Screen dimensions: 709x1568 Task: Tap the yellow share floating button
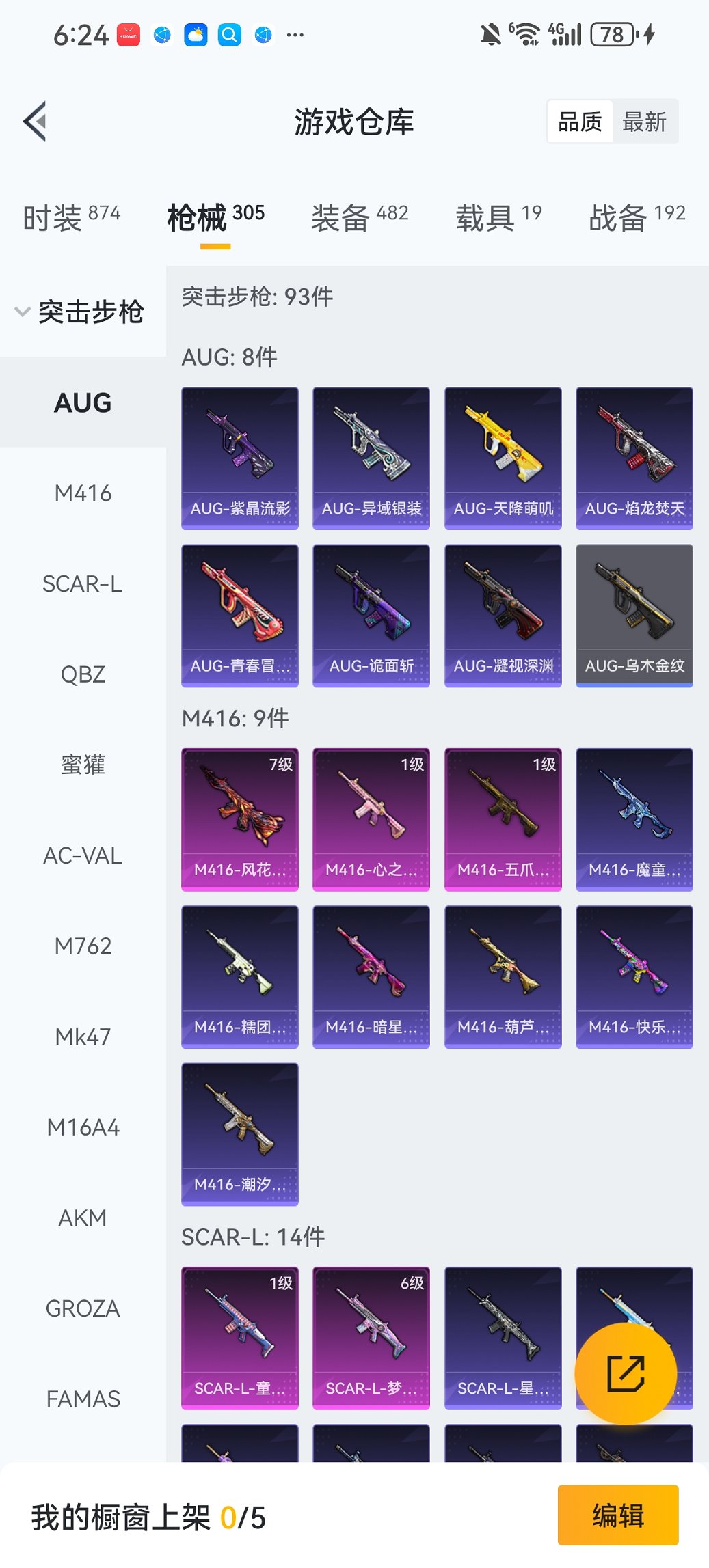pos(626,1373)
